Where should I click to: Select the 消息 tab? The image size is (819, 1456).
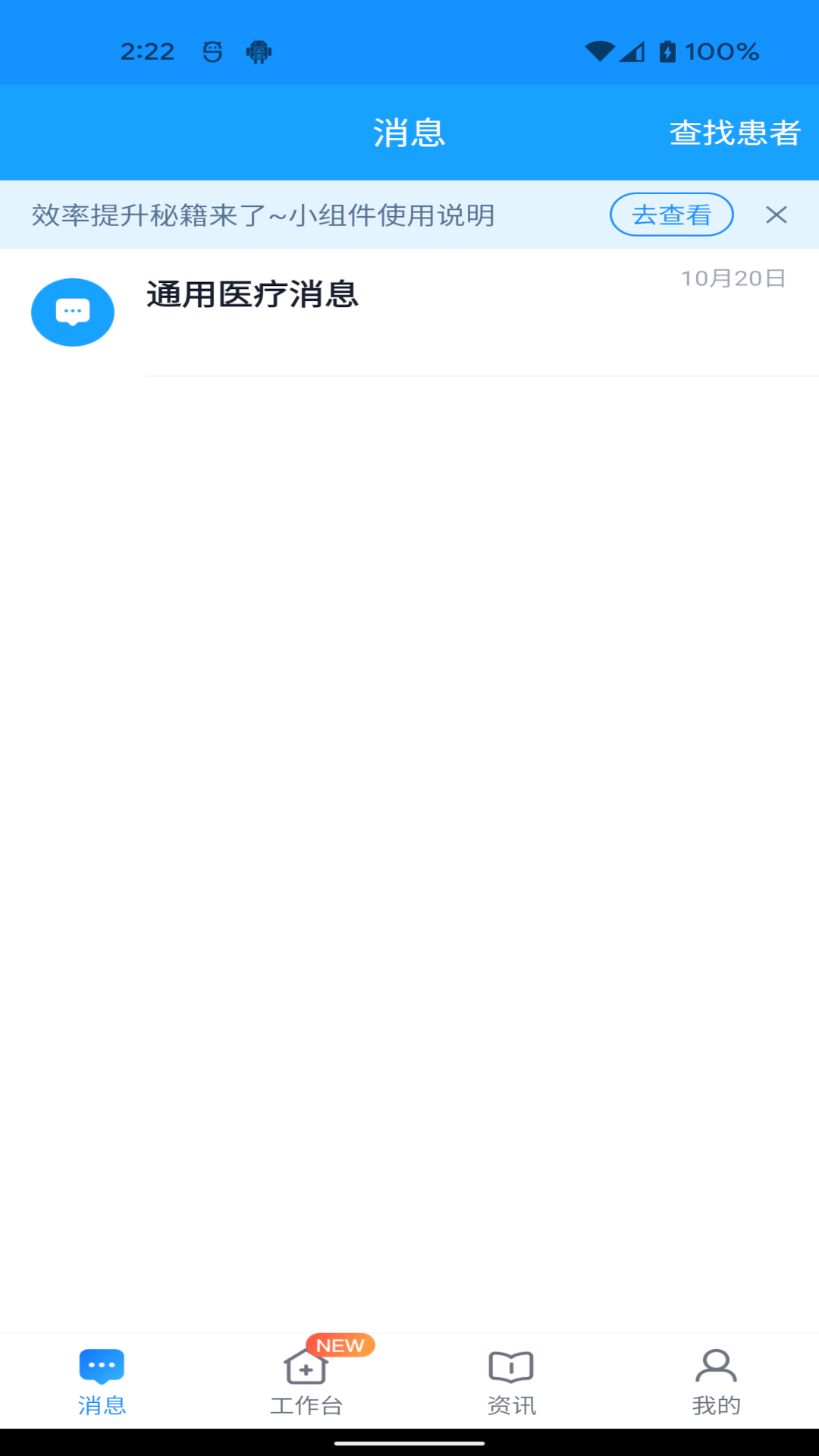click(x=102, y=1382)
